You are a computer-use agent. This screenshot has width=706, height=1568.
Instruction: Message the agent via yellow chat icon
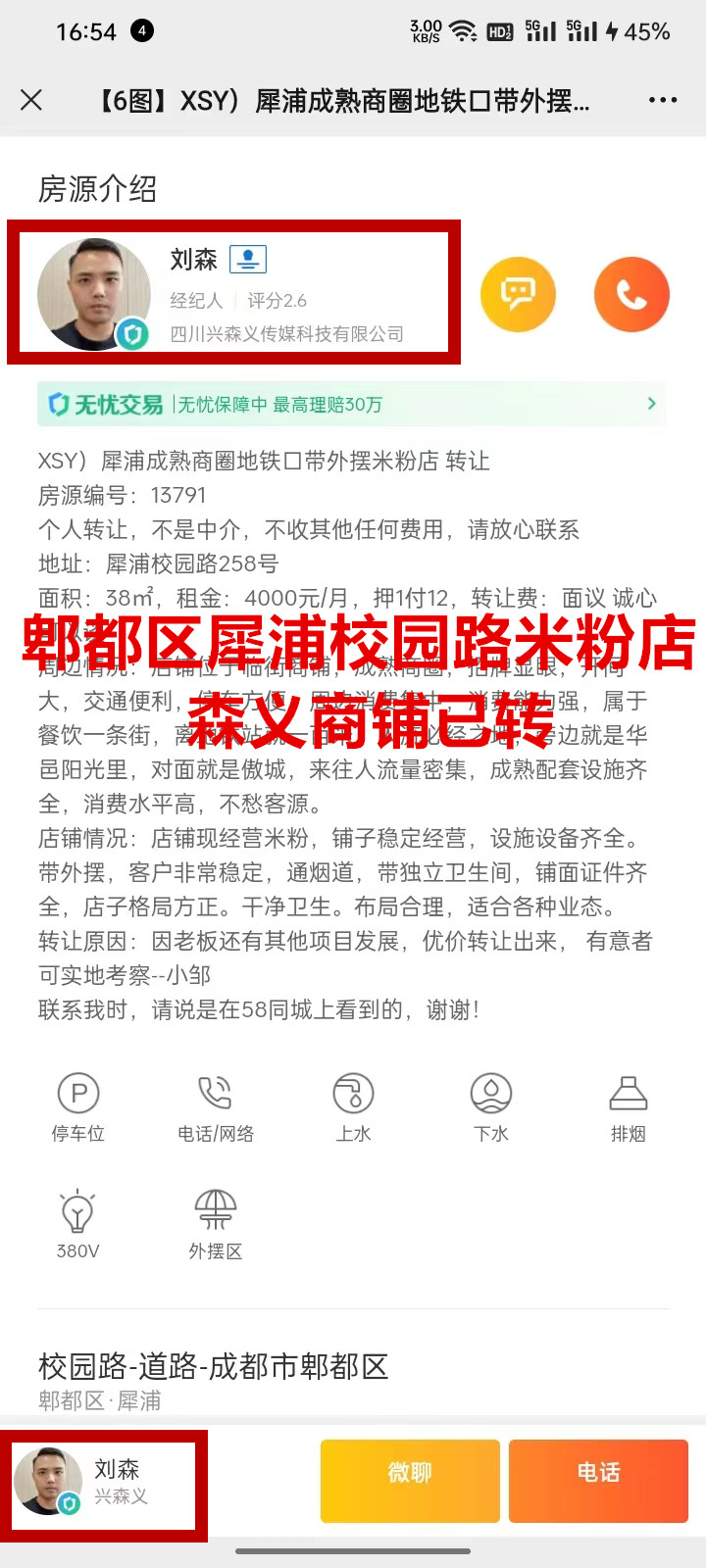518,294
